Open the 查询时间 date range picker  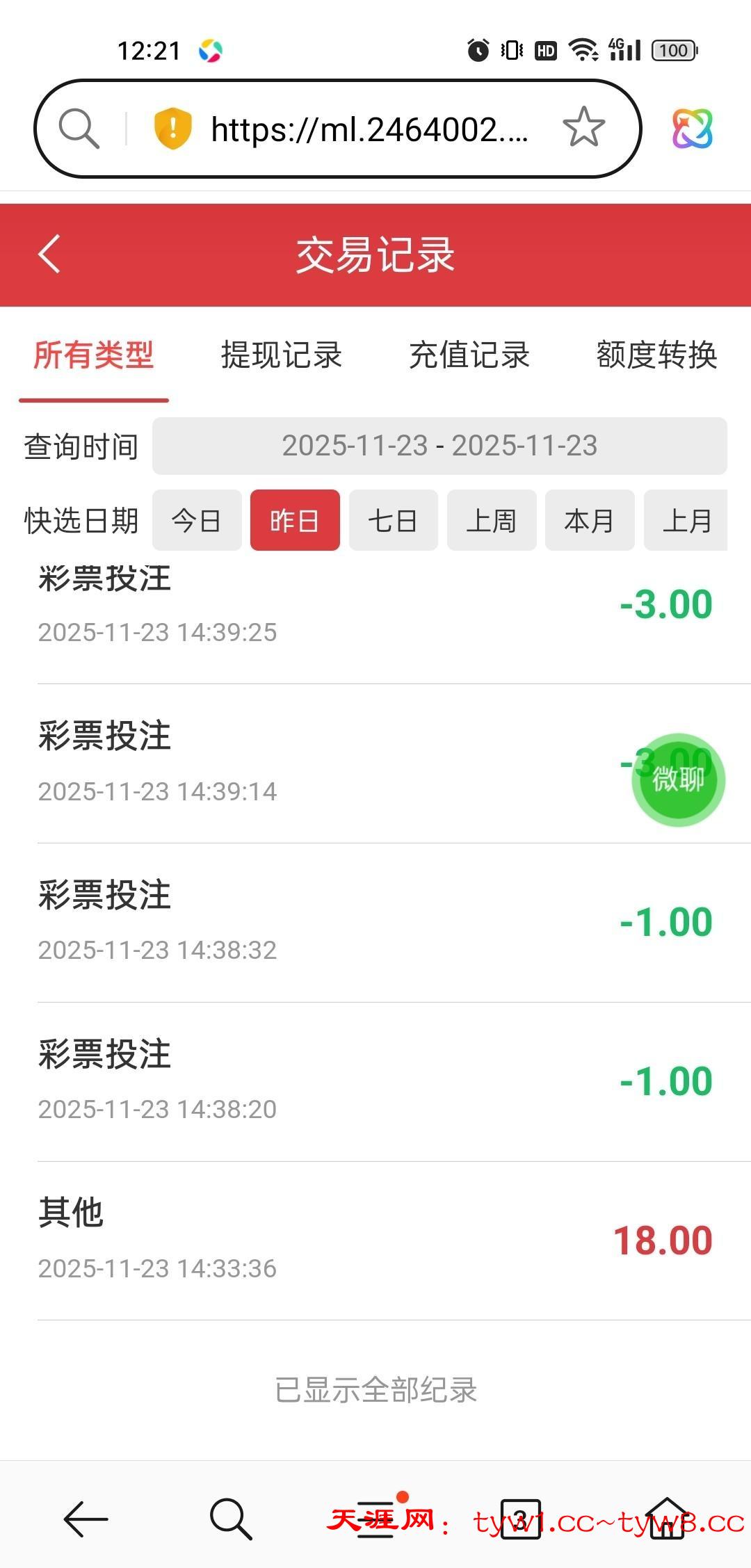439,446
